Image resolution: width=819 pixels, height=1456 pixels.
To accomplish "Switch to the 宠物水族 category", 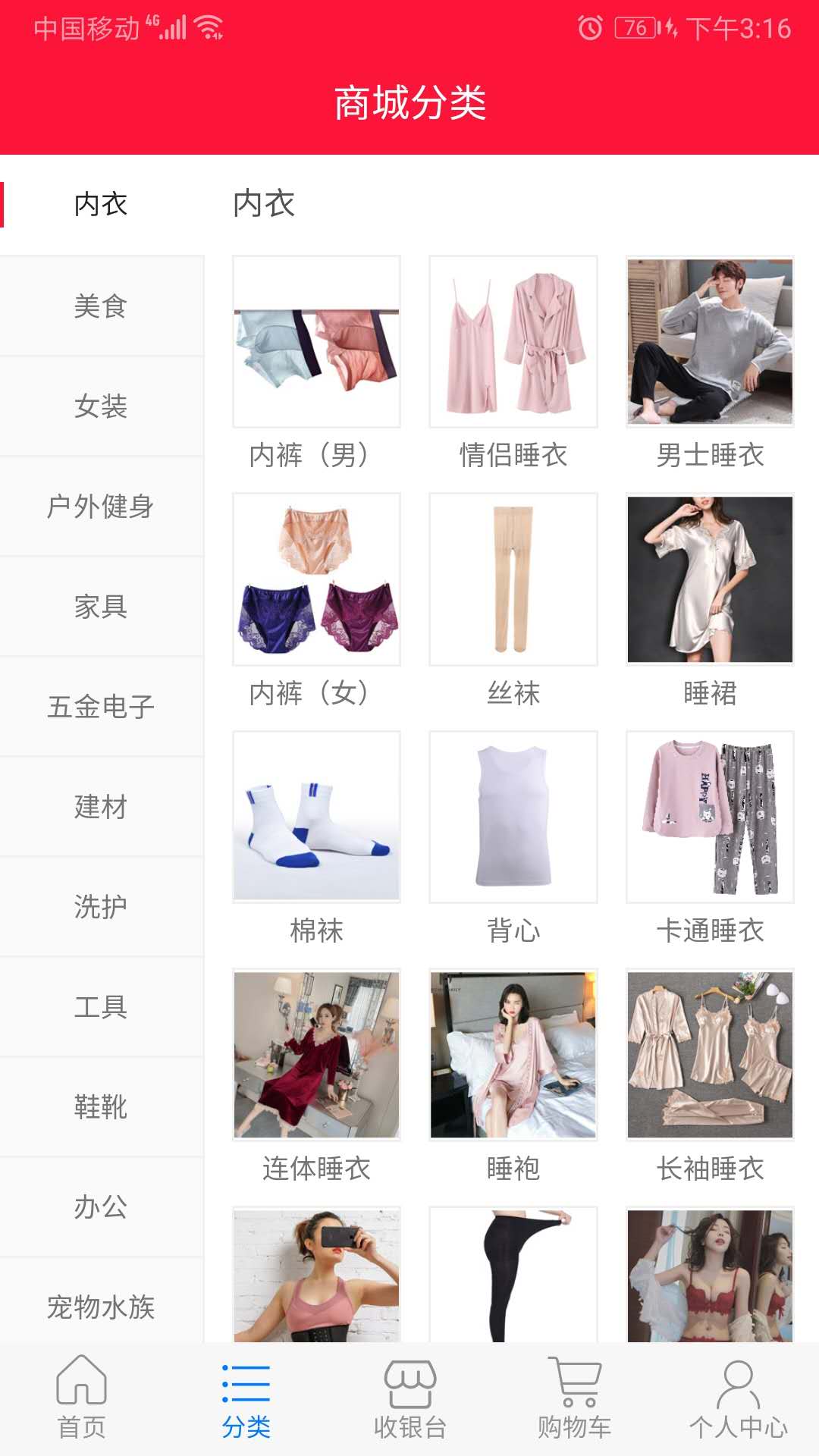I will [101, 1307].
